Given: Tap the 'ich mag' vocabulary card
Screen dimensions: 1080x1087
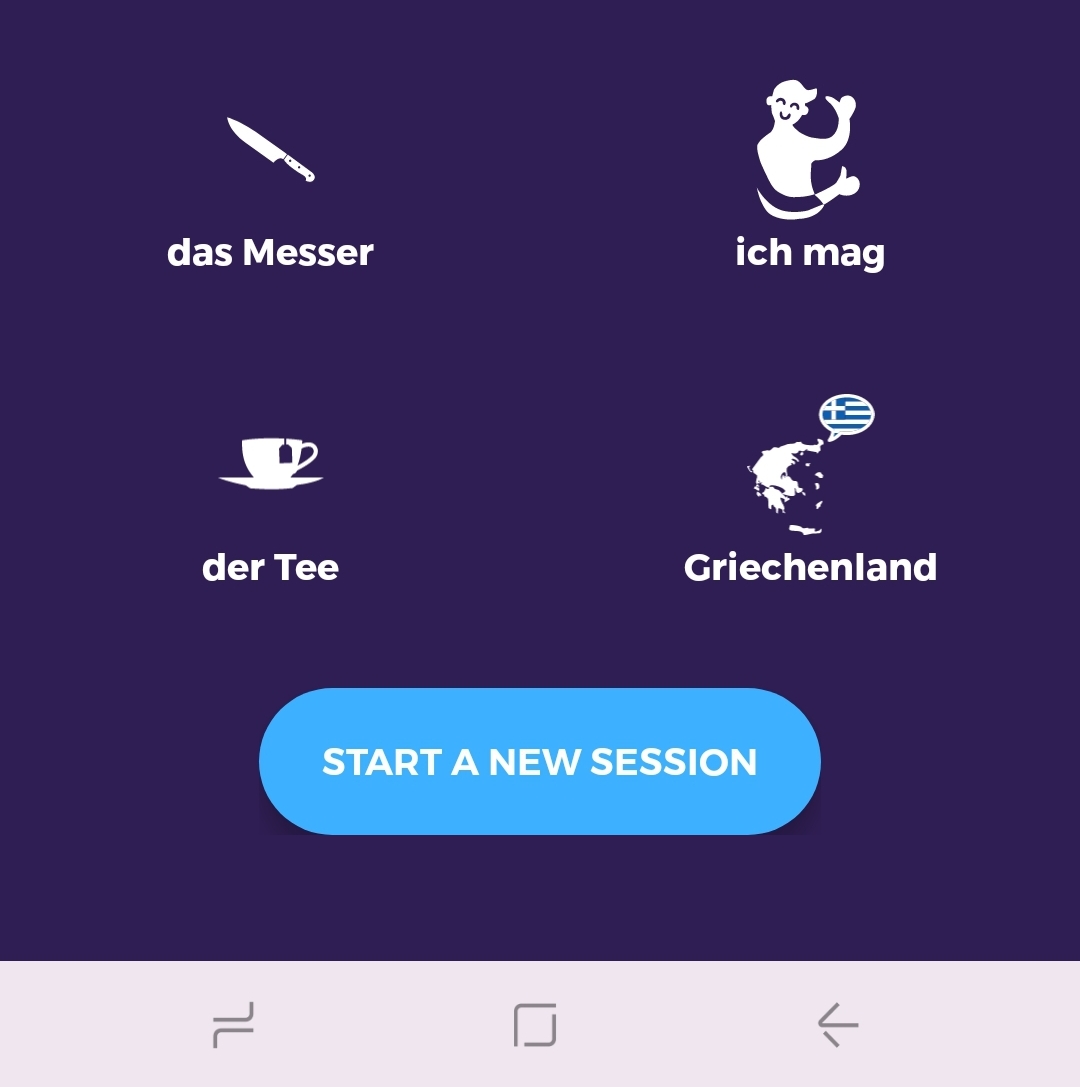Looking at the screenshot, I should point(810,180).
